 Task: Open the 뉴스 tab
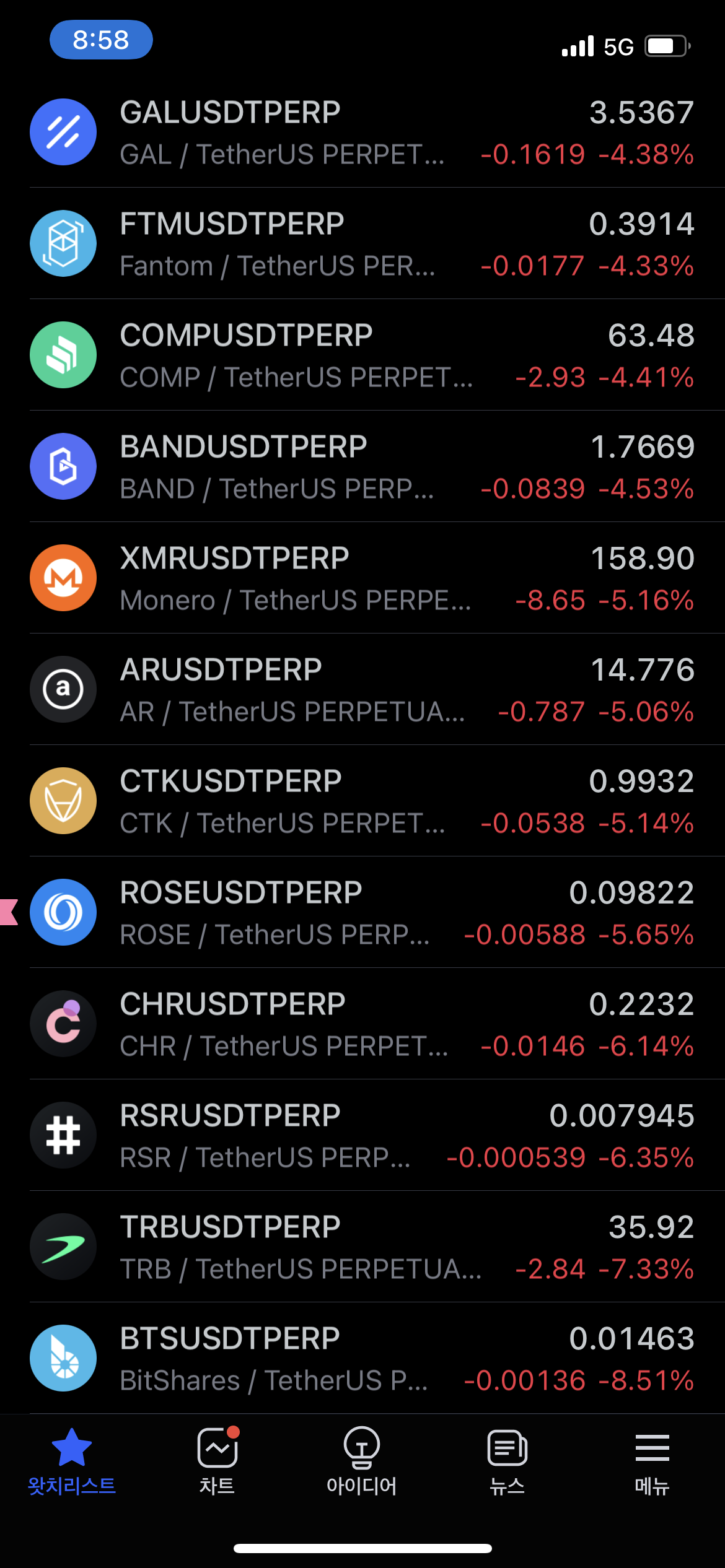pyautogui.click(x=507, y=1461)
